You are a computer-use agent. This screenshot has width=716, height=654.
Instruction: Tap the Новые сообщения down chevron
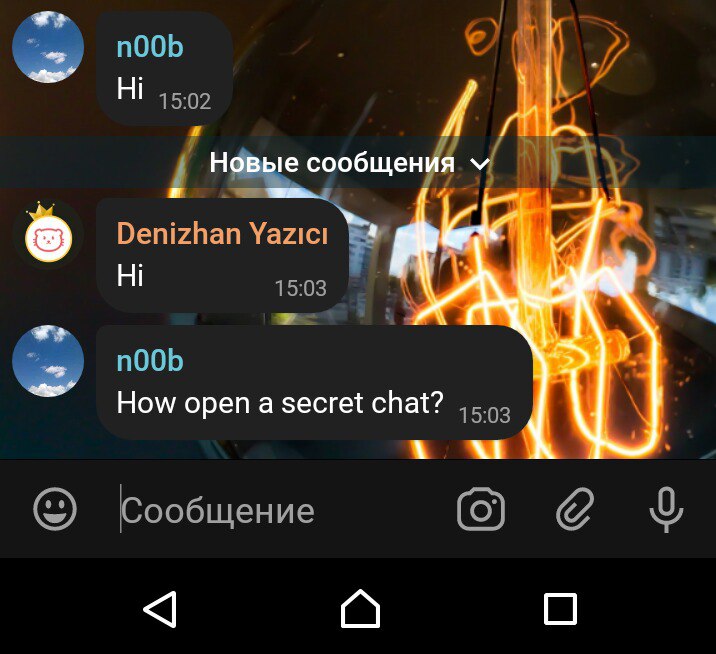[480, 163]
